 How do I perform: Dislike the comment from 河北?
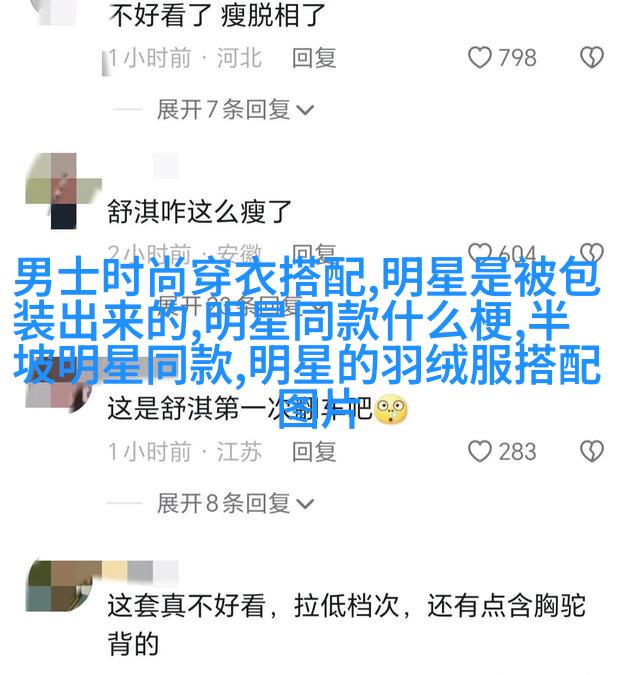coord(593,58)
